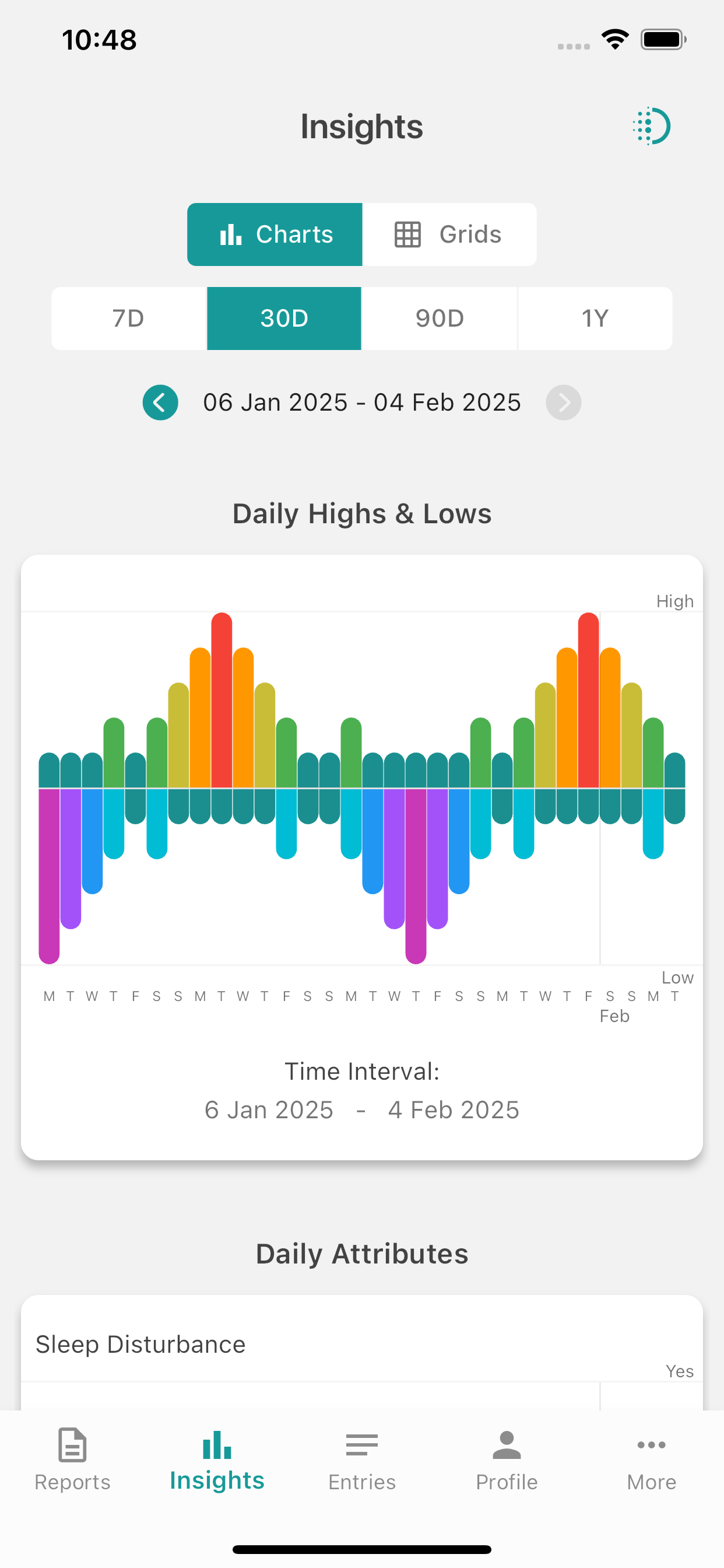Select the 90D range option
This screenshot has width=724, height=1568.
(x=440, y=318)
